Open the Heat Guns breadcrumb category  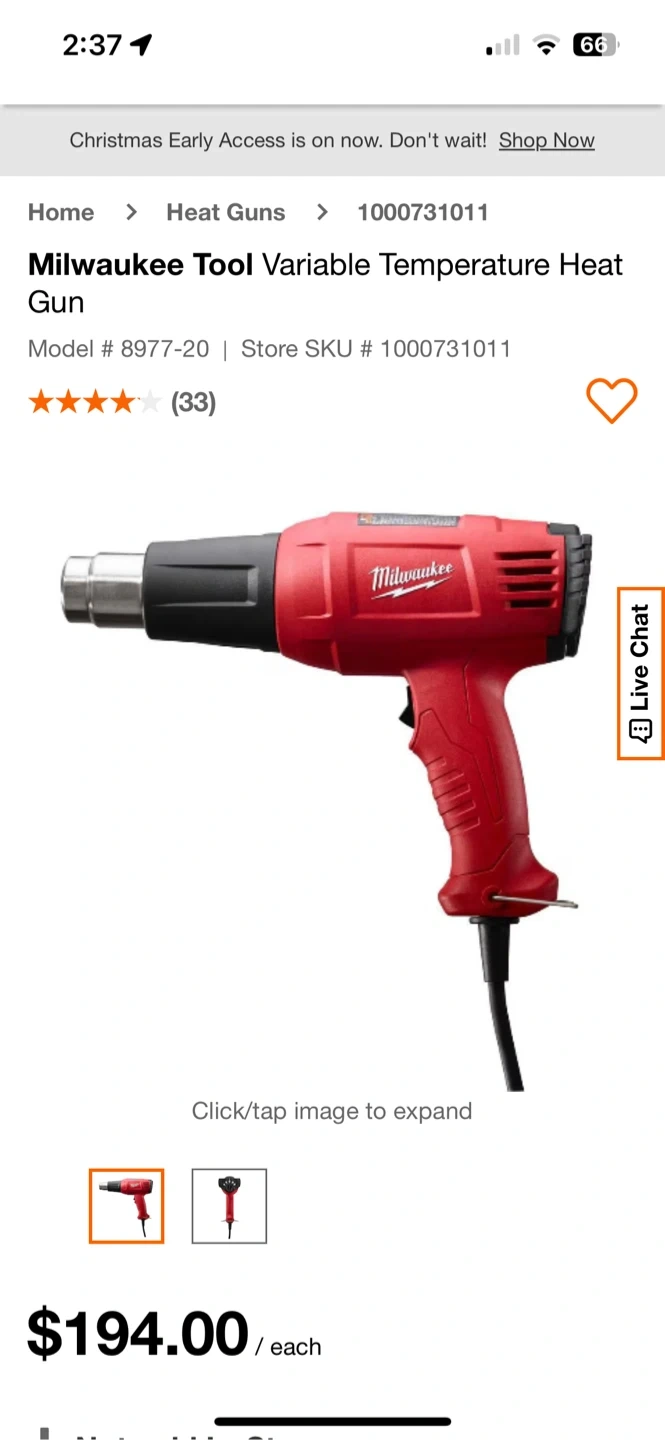pos(226,212)
